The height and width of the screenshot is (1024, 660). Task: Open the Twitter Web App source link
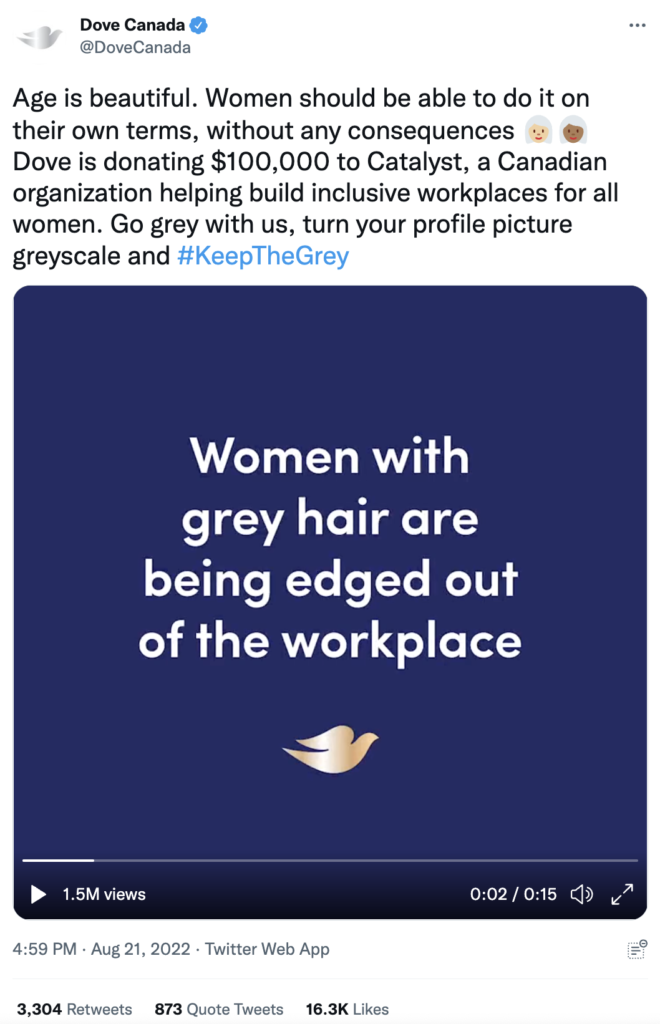(x=267, y=949)
